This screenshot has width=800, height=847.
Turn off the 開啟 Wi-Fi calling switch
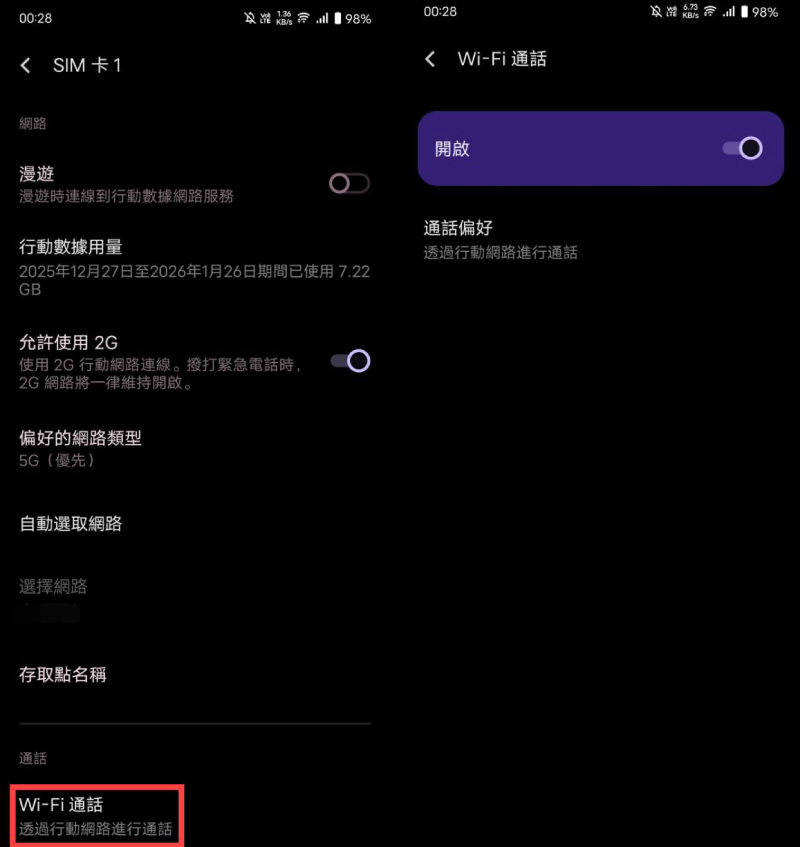pos(742,149)
